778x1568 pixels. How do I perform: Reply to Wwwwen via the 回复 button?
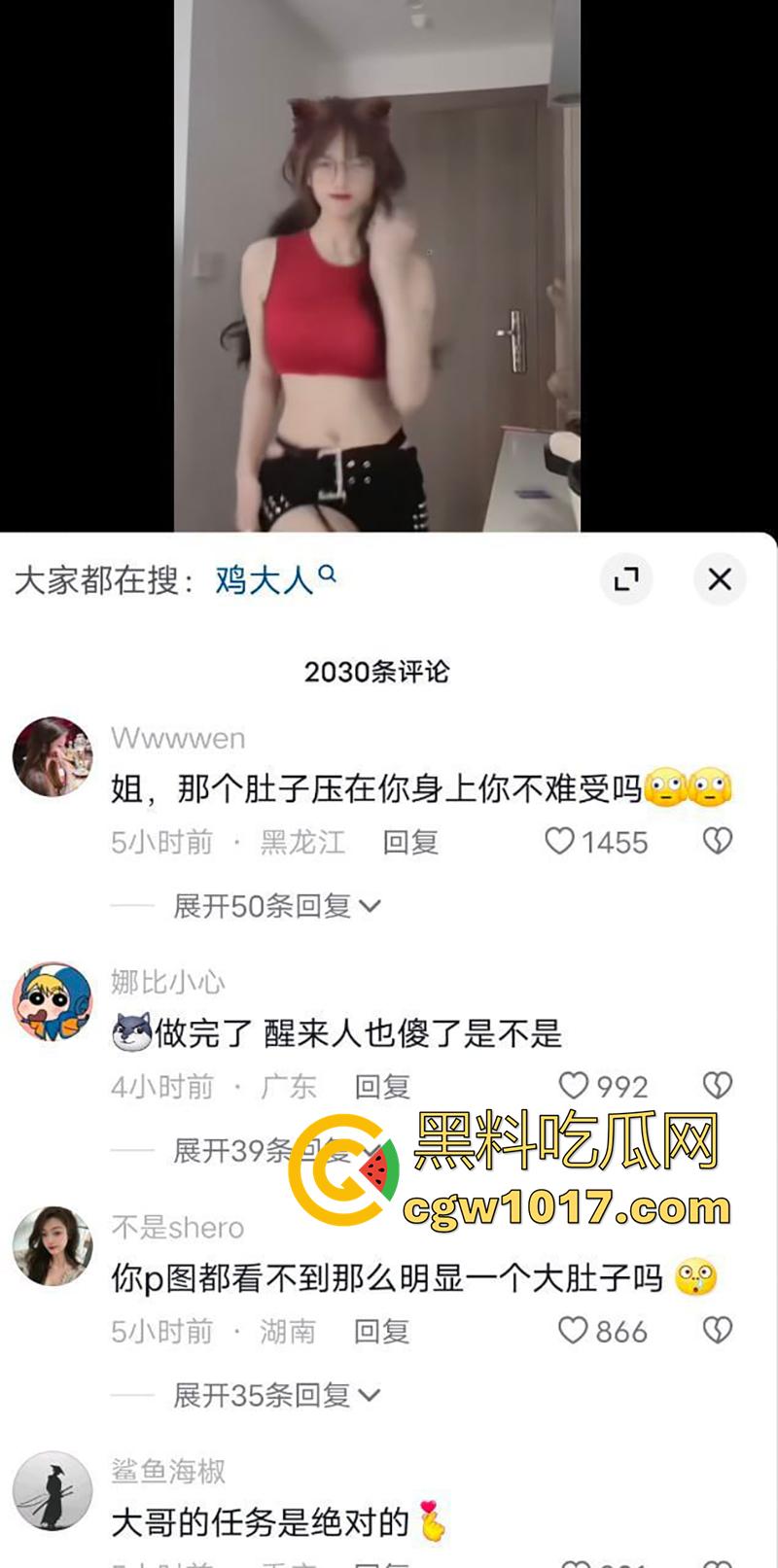[x=410, y=842]
